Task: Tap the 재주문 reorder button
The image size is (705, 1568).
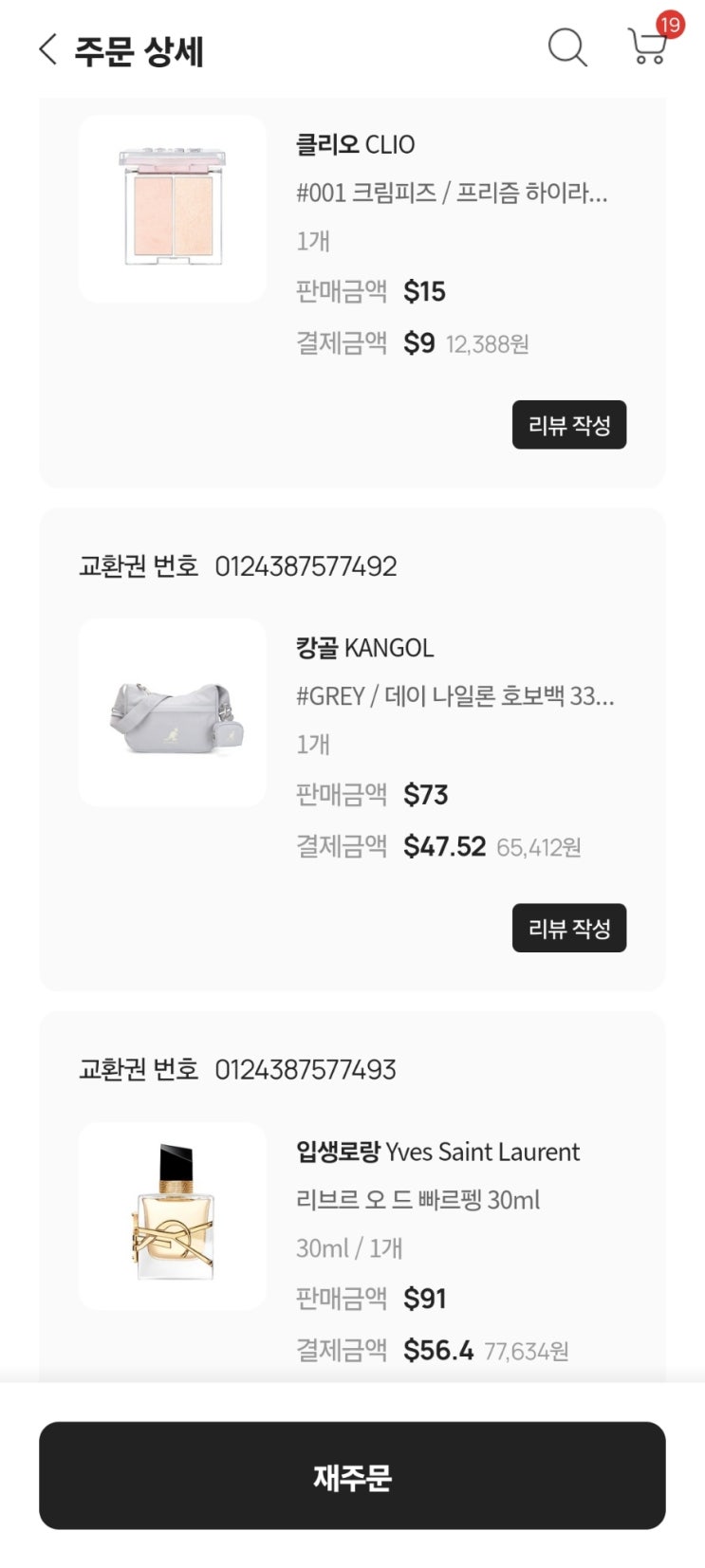Action: pyautogui.click(x=352, y=1475)
